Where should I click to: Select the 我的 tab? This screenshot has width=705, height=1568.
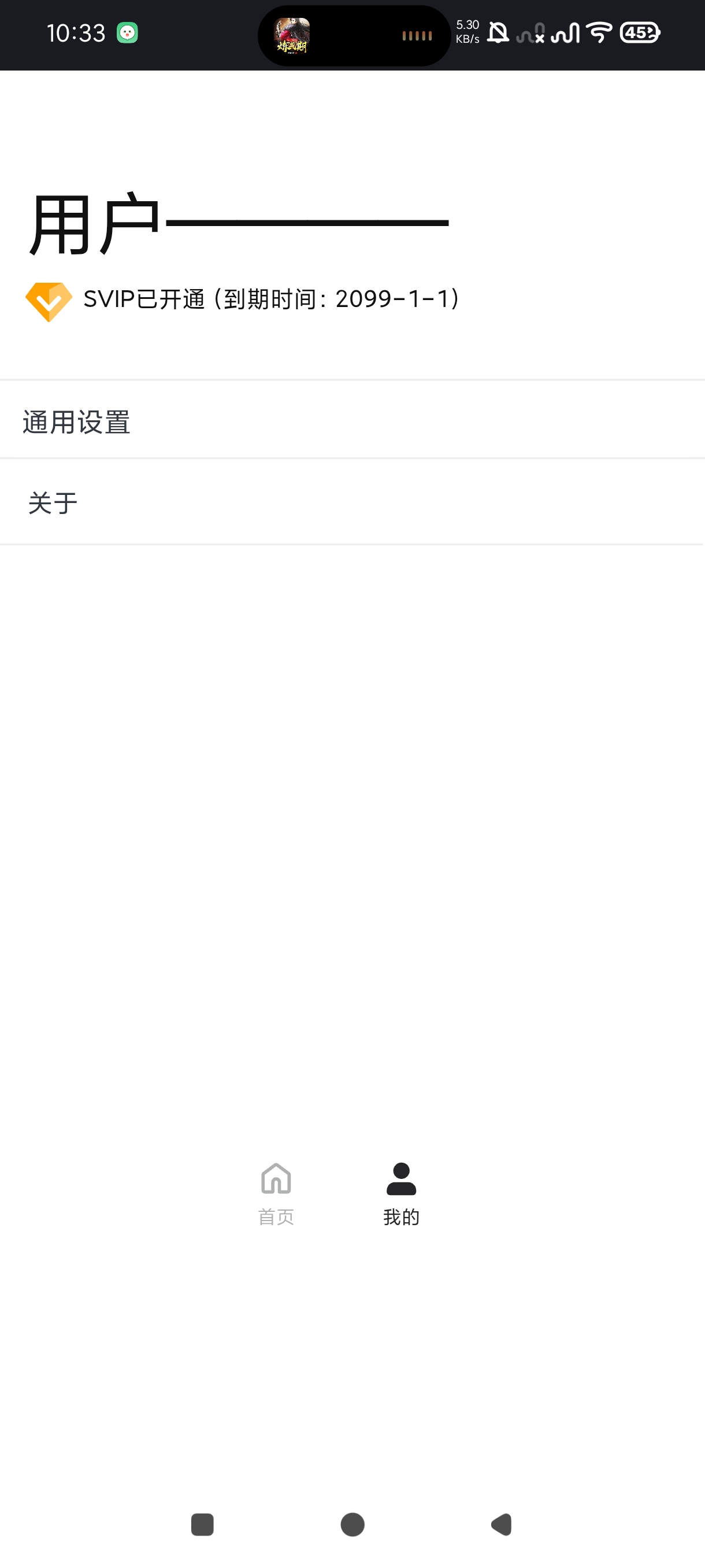click(402, 1194)
